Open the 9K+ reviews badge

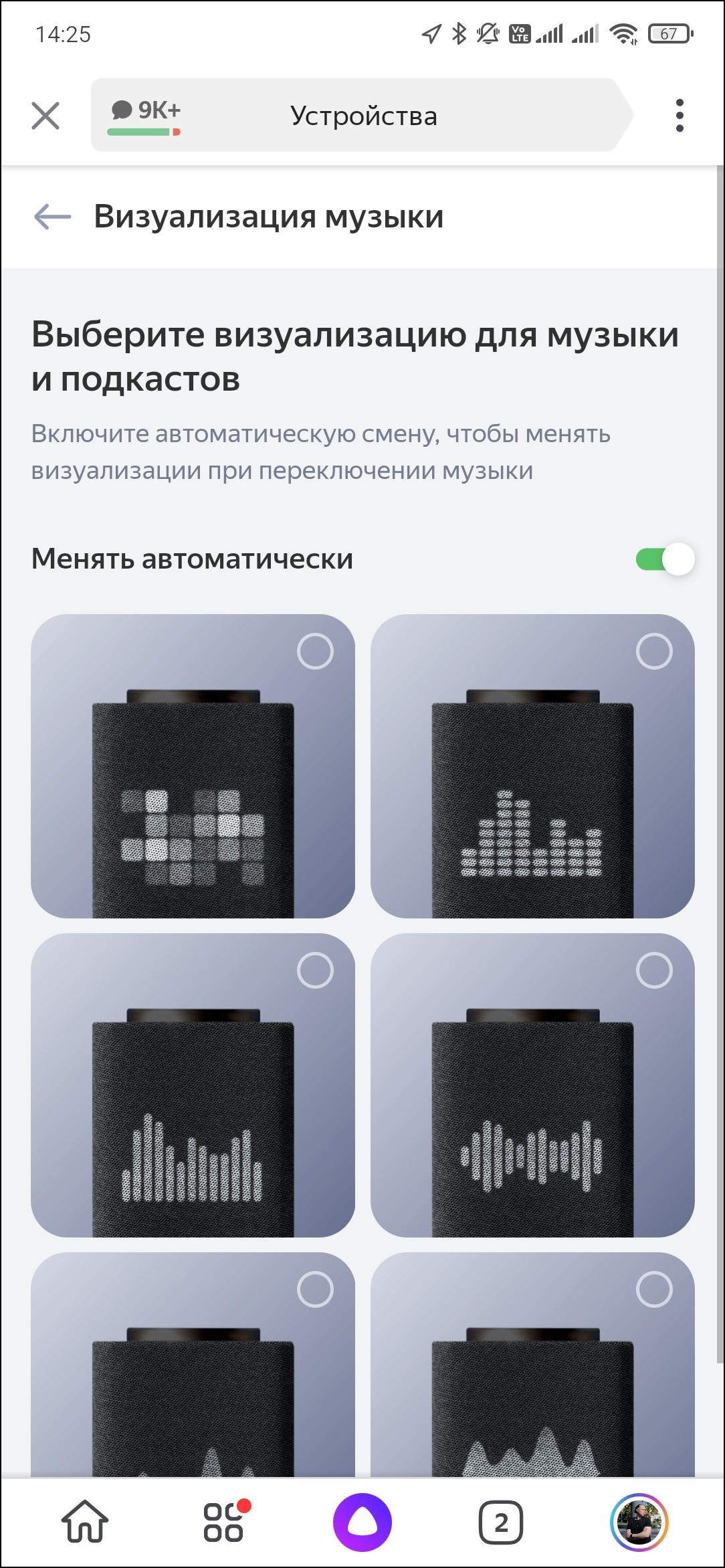pyautogui.click(x=146, y=115)
